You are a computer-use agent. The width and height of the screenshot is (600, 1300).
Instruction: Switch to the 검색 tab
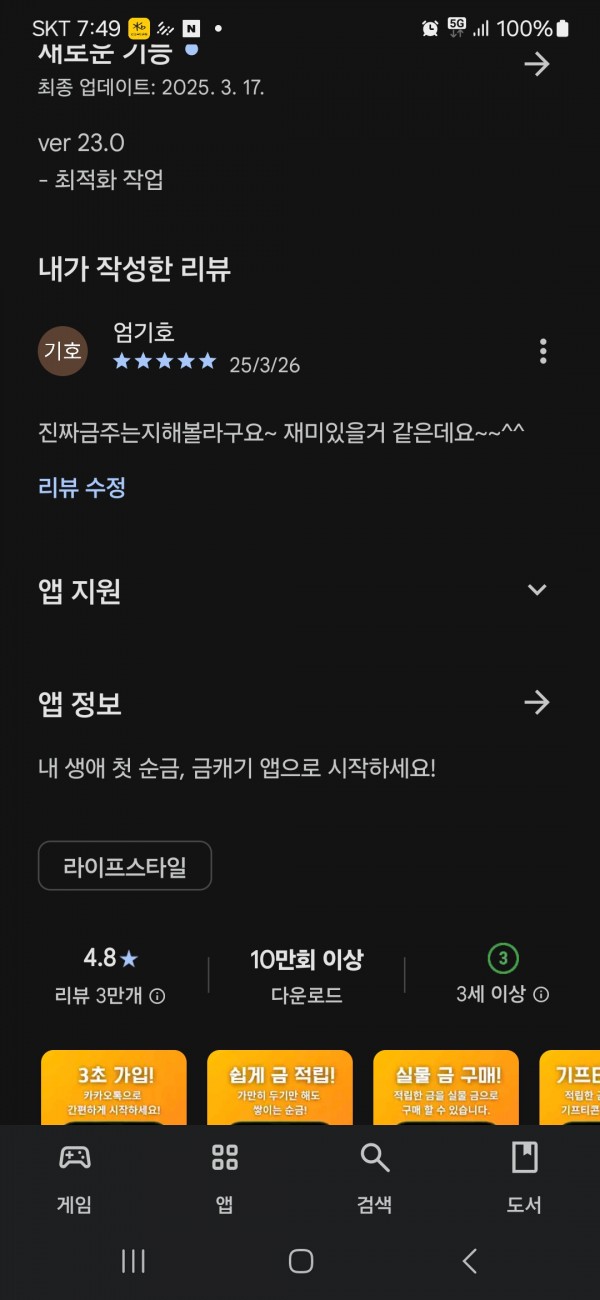tap(375, 1177)
